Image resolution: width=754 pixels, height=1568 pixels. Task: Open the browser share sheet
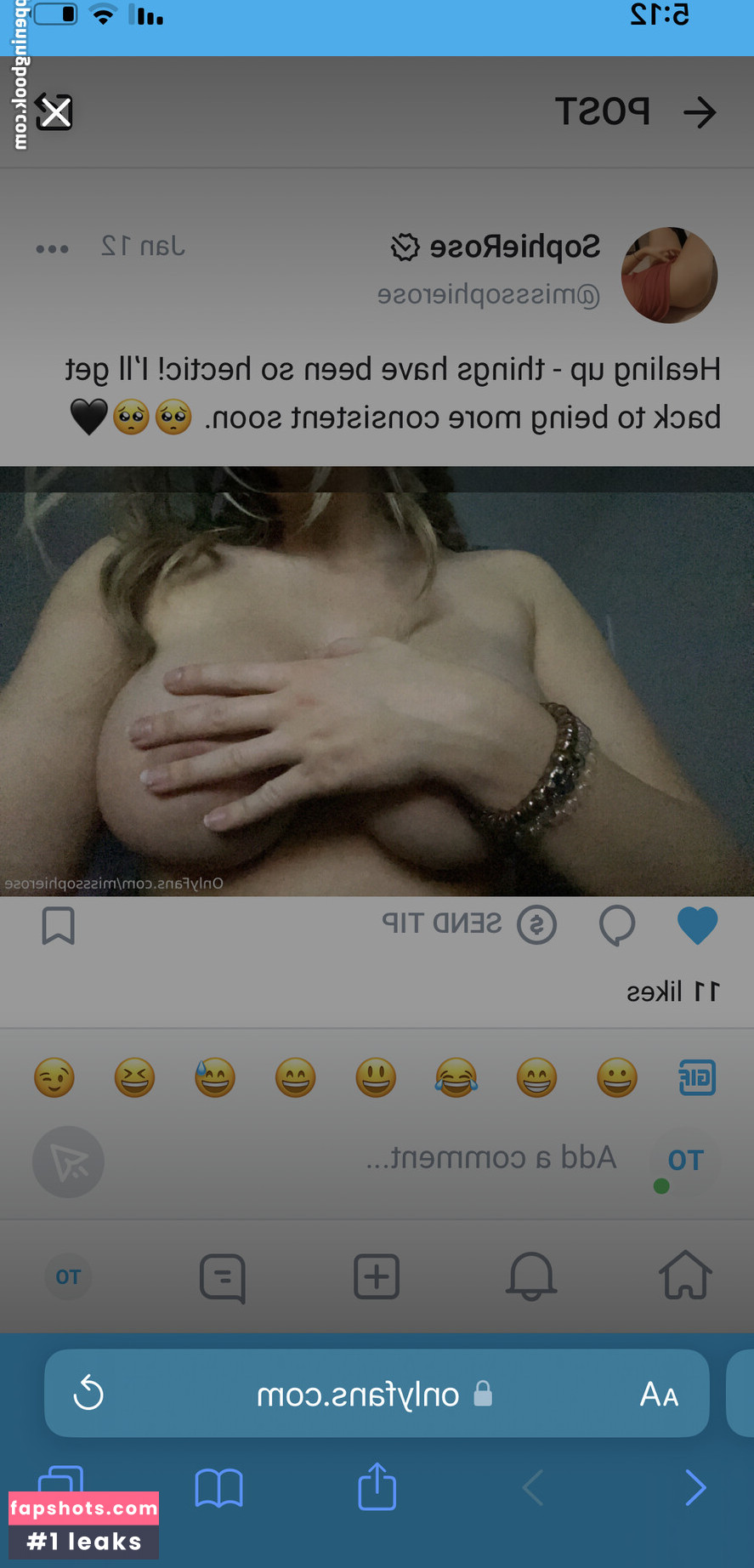[x=377, y=1487]
